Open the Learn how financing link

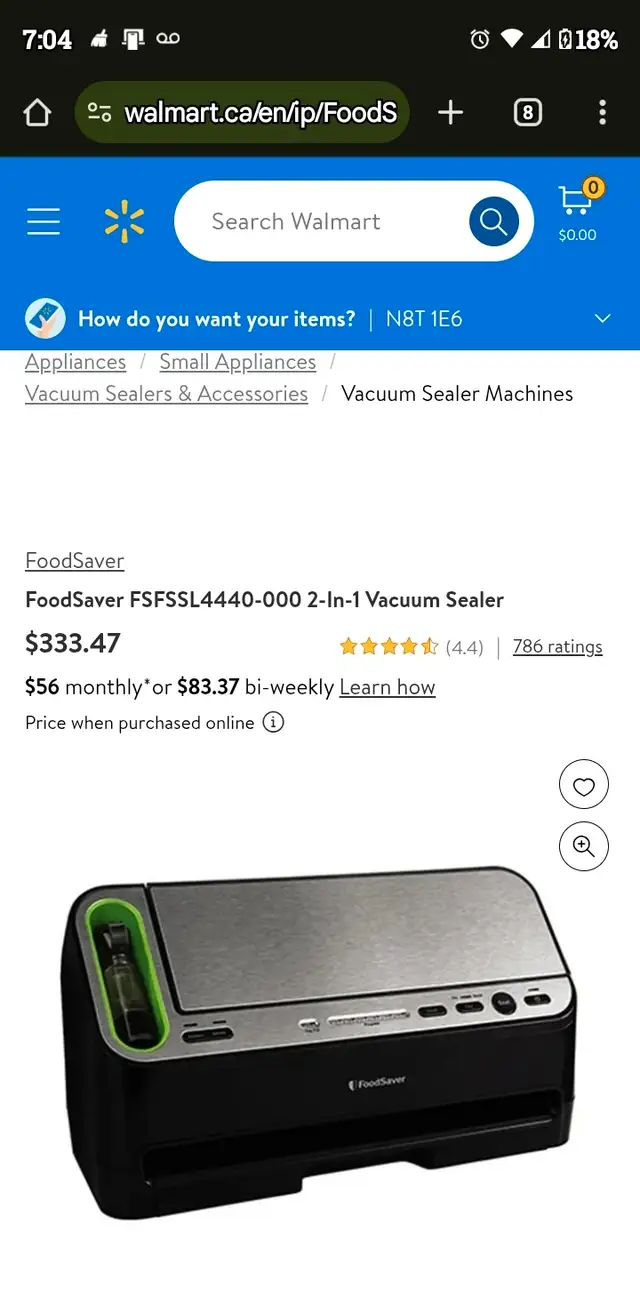388,688
